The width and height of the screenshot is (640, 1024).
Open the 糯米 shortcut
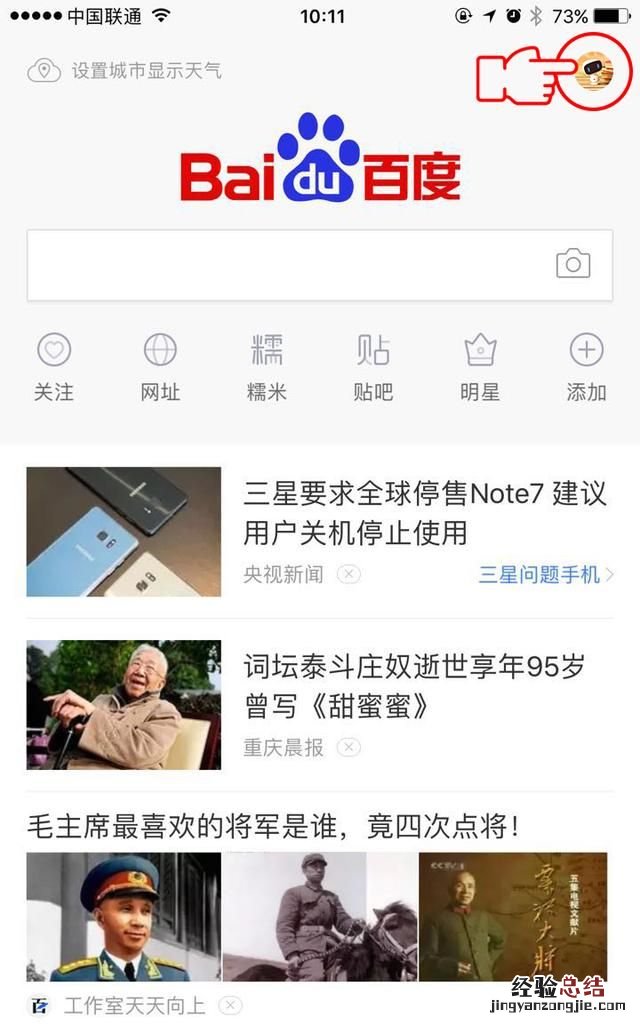[x=267, y=367]
